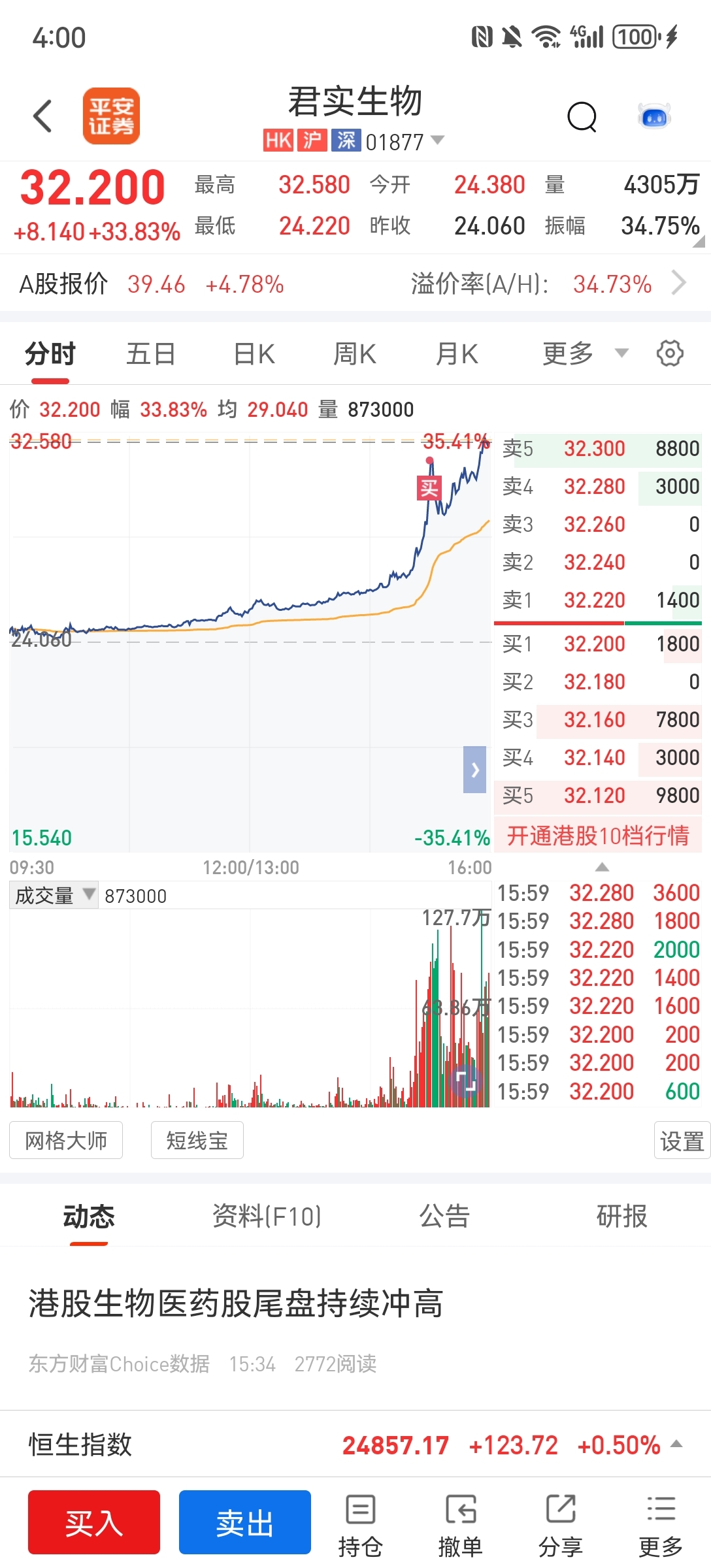Image resolution: width=711 pixels, height=1568 pixels.
Task: Open the stock search magnifier
Action: click(582, 118)
